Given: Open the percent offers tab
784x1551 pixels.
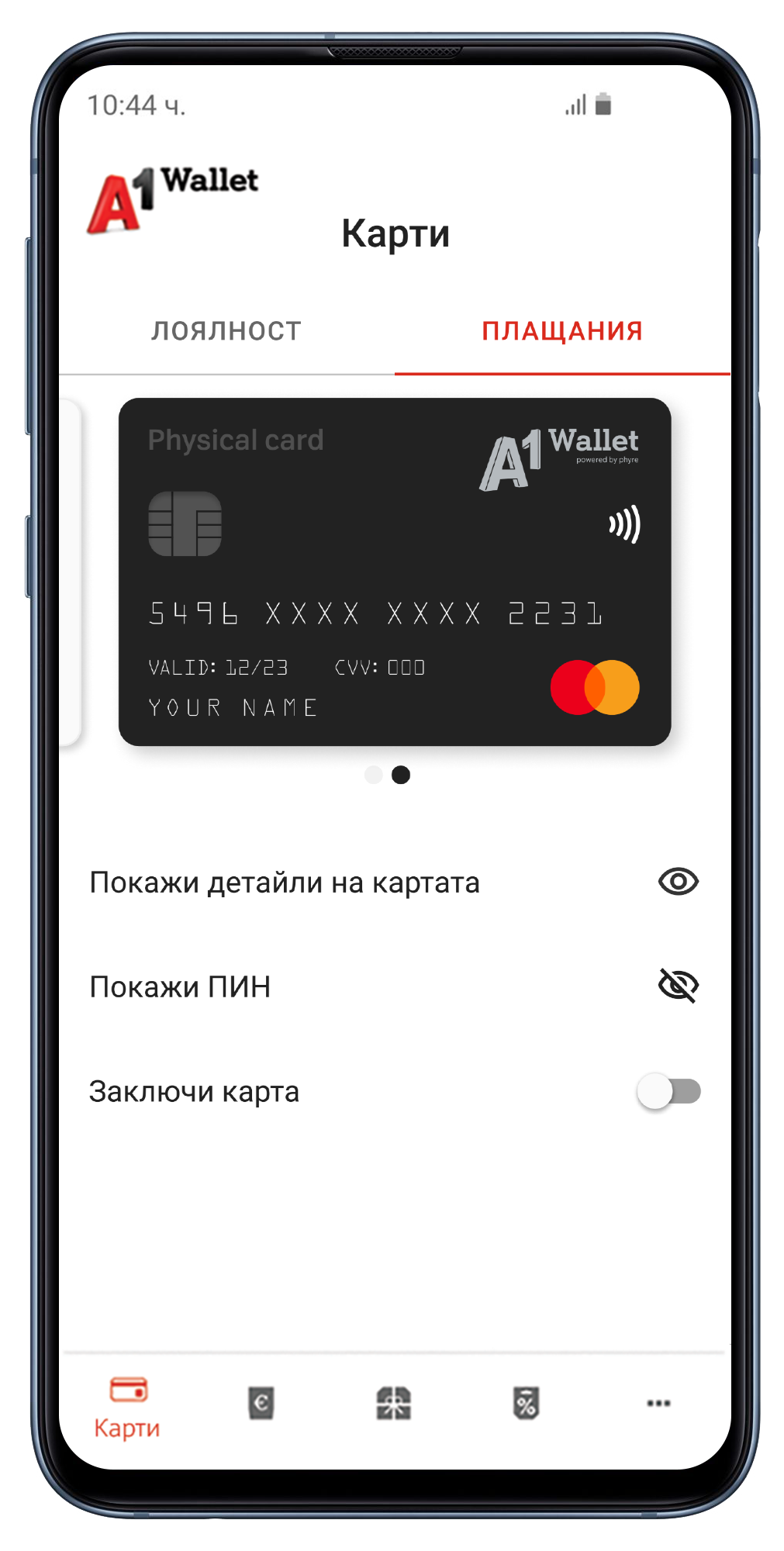Looking at the screenshot, I should pos(527,1403).
